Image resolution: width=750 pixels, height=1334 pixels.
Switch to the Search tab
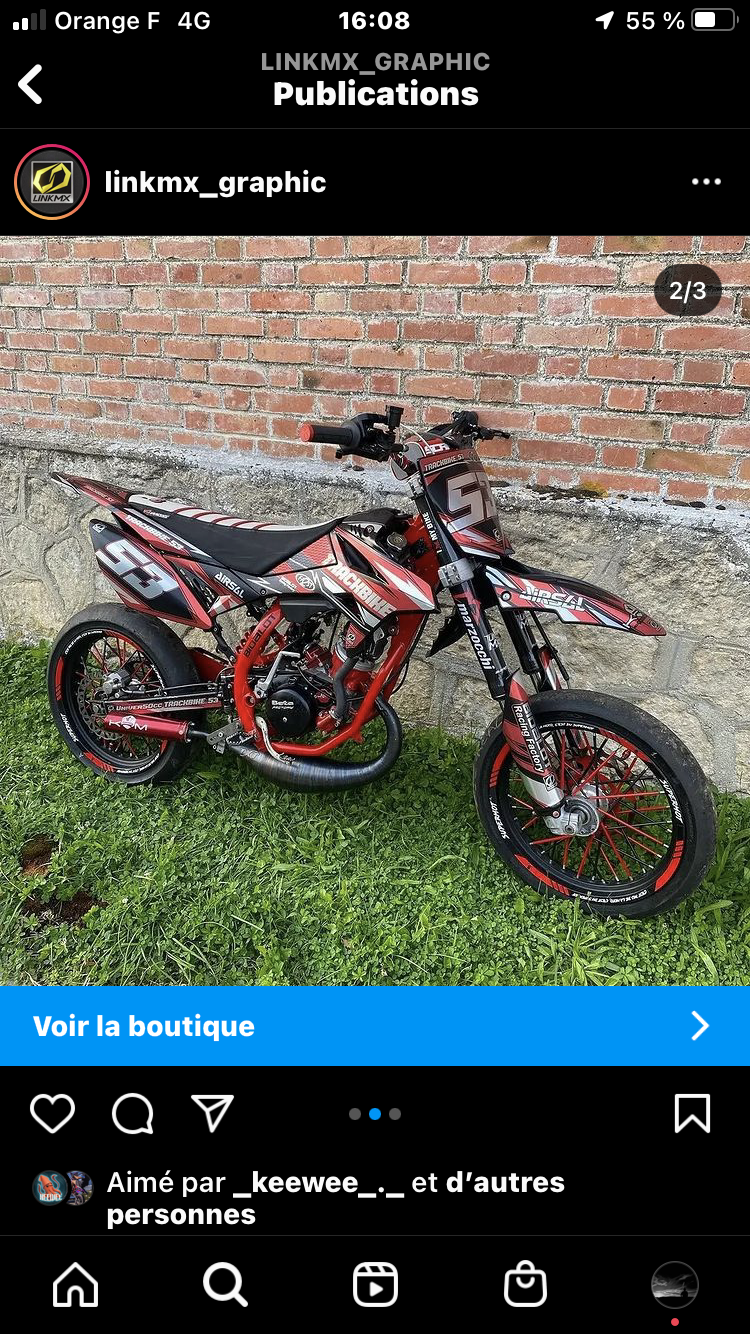[x=225, y=1285]
